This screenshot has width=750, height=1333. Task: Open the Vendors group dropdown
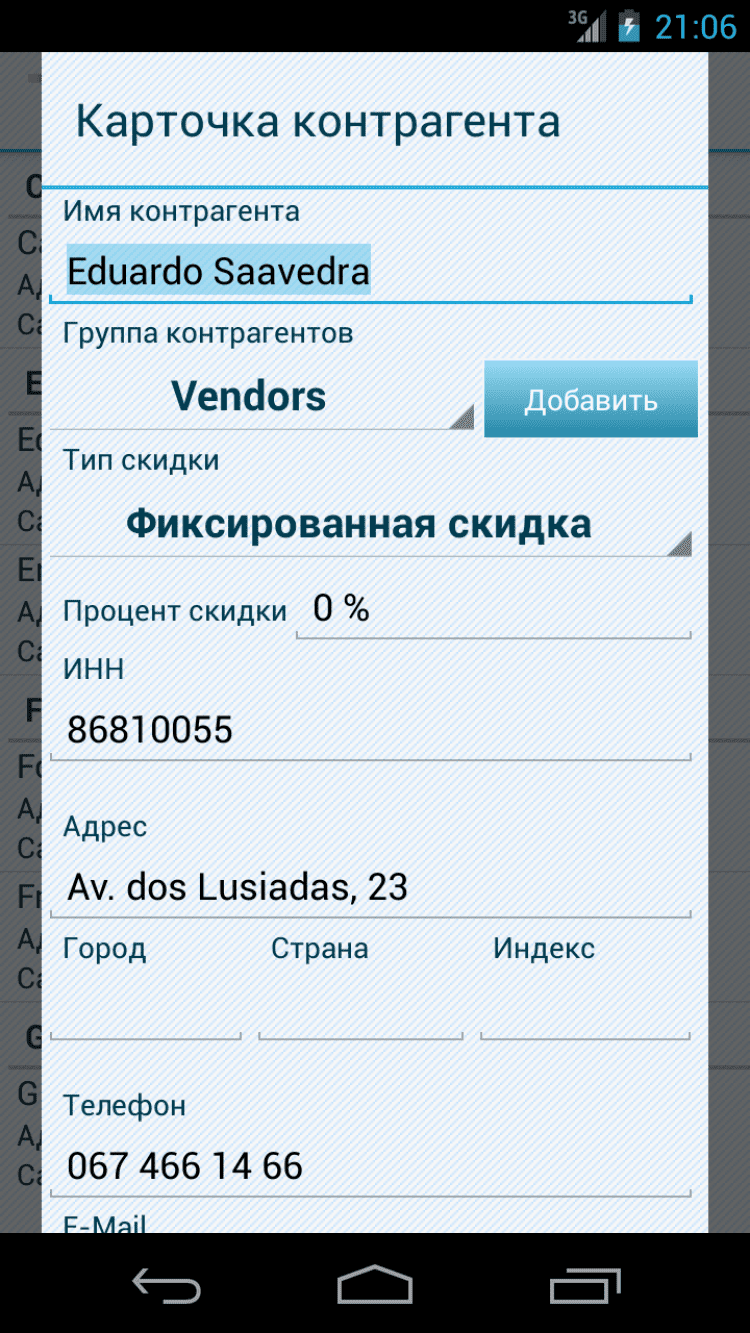[x=262, y=397]
